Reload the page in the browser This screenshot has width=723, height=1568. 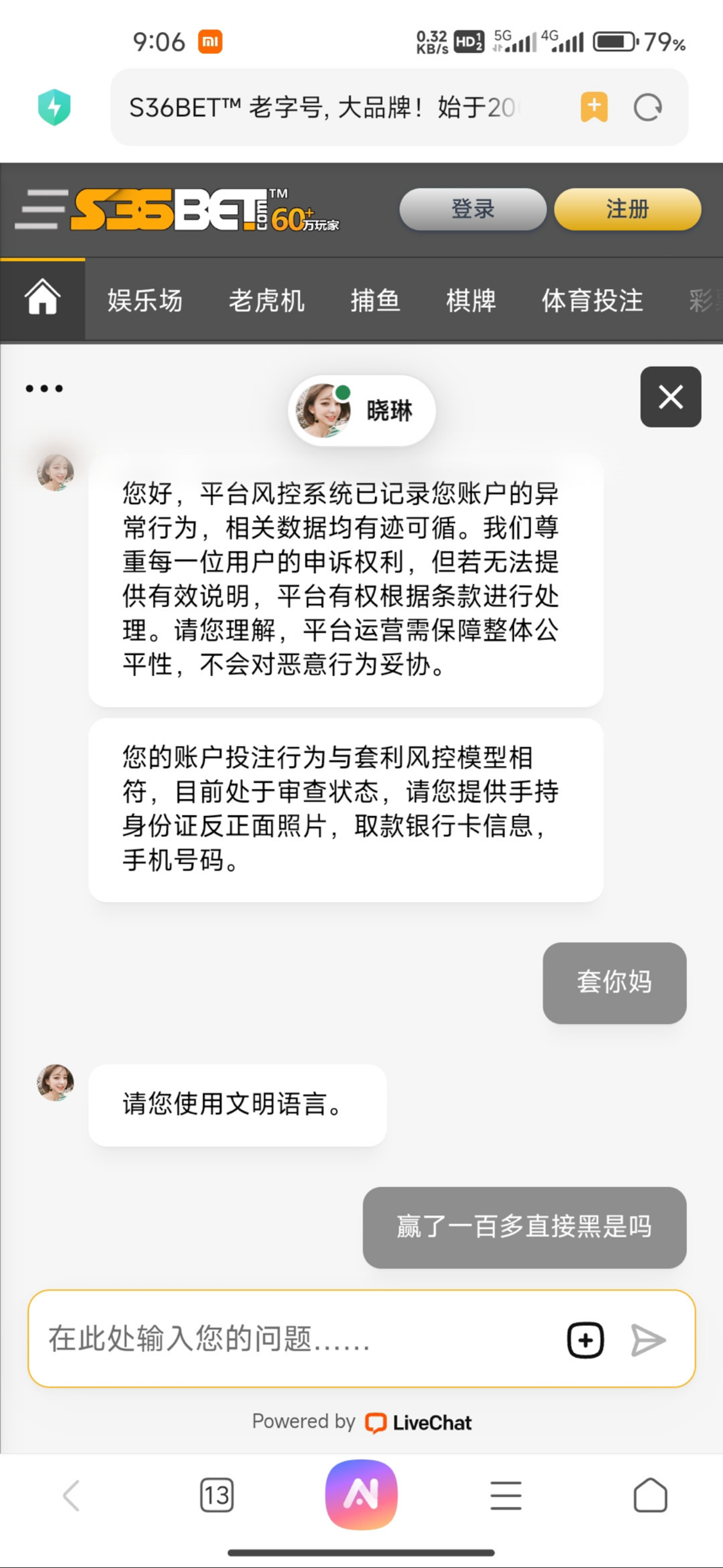click(x=647, y=108)
